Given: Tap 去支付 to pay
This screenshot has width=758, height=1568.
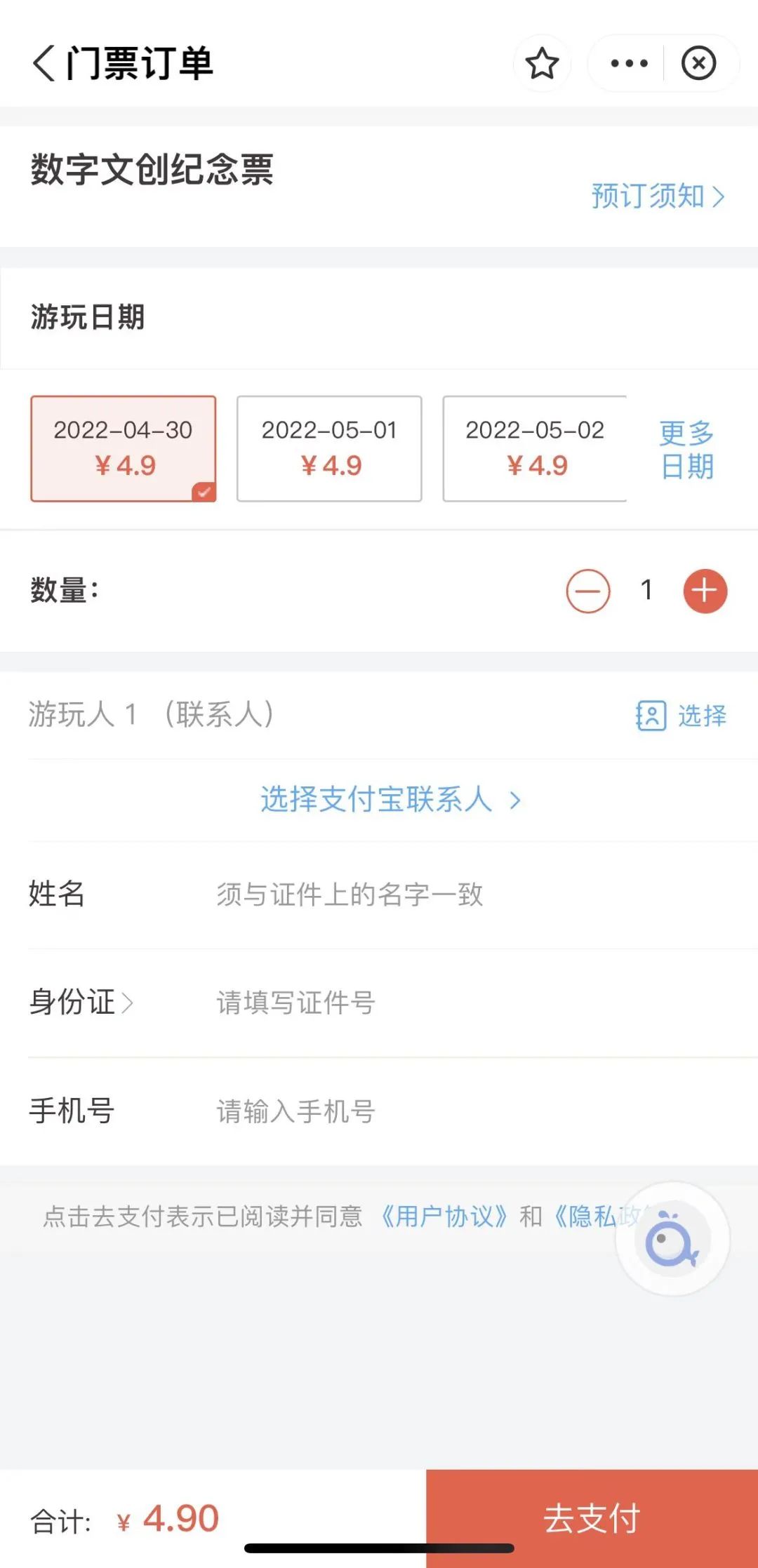Looking at the screenshot, I should click(x=592, y=1518).
